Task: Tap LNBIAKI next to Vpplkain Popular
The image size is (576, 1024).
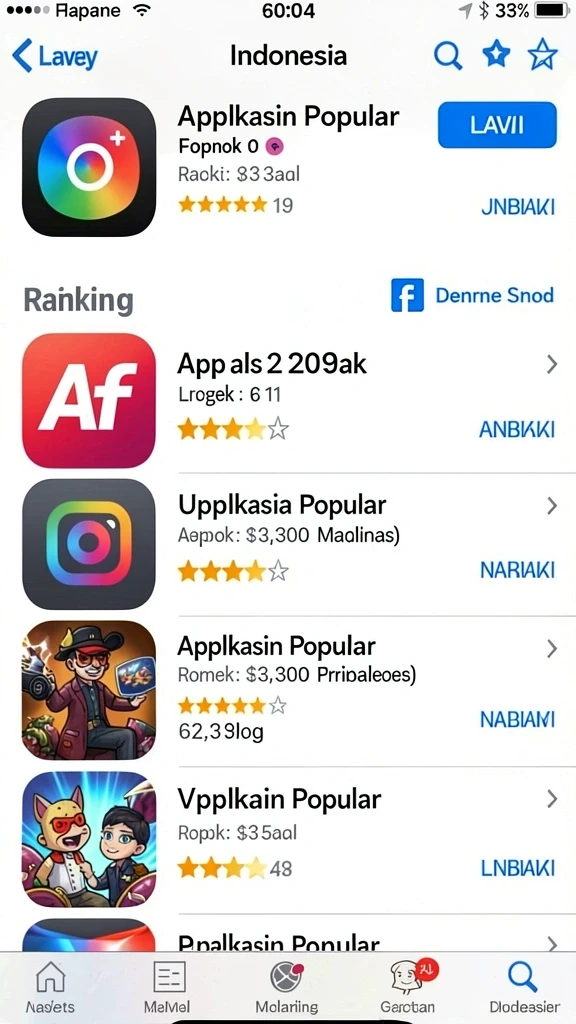Action: [x=517, y=868]
